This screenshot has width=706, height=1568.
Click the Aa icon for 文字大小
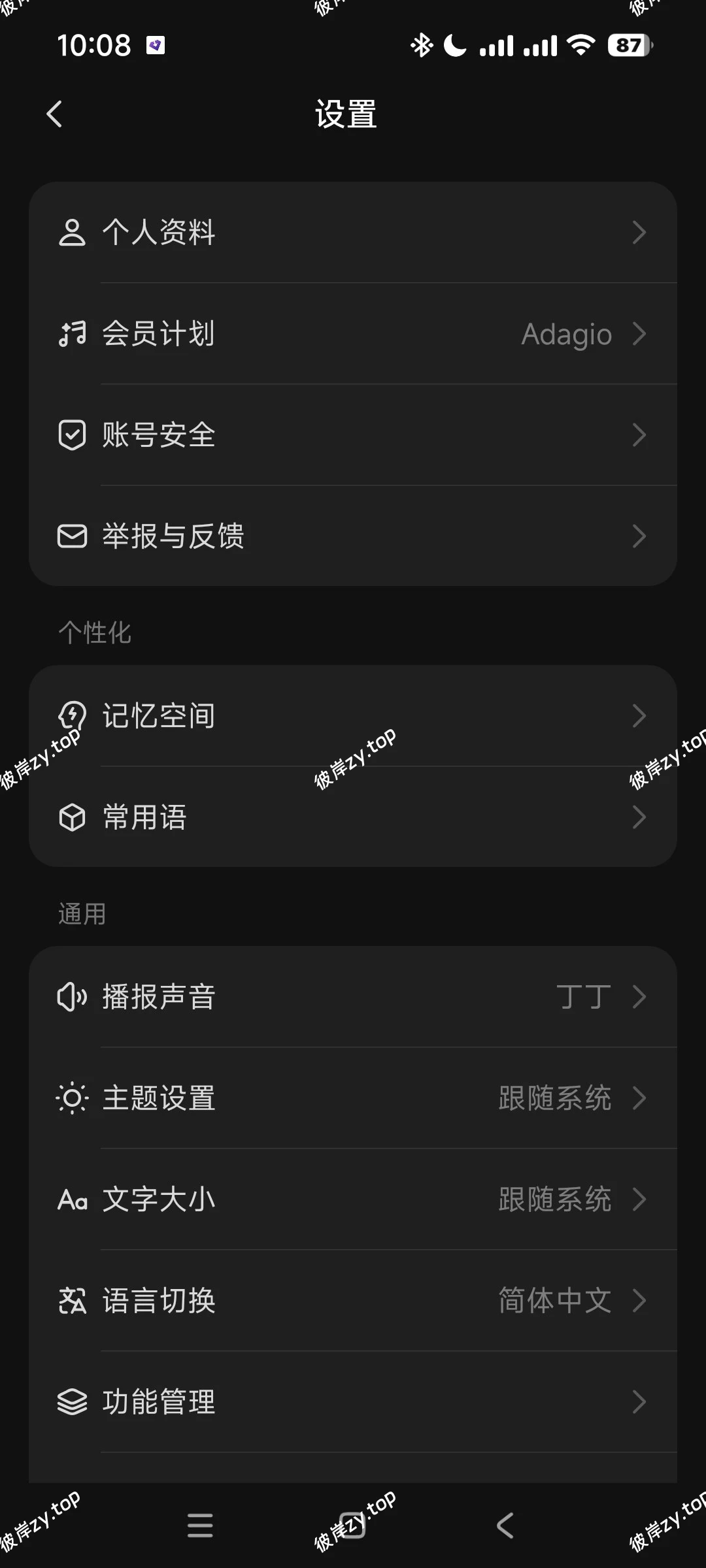(71, 1199)
